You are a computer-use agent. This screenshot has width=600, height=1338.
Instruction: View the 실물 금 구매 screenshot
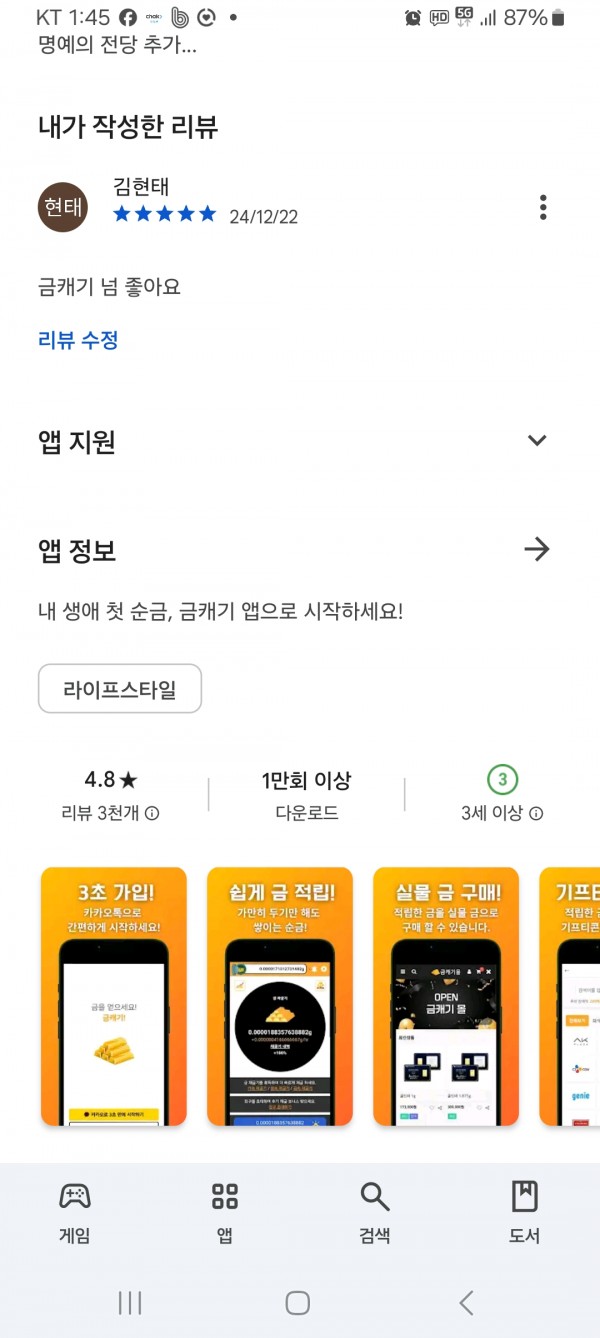point(446,996)
